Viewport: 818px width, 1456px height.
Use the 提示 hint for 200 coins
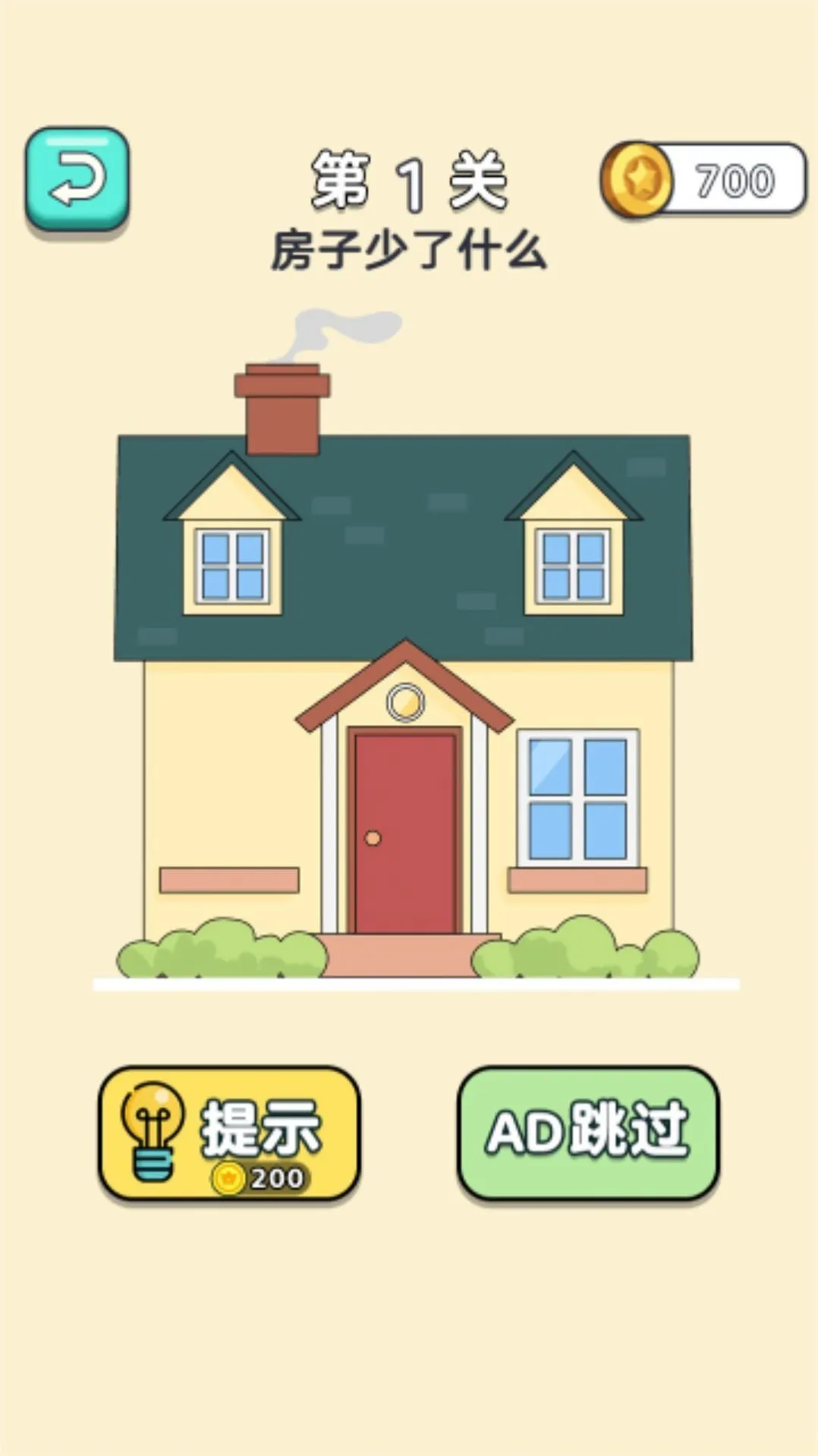click(x=228, y=1133)
